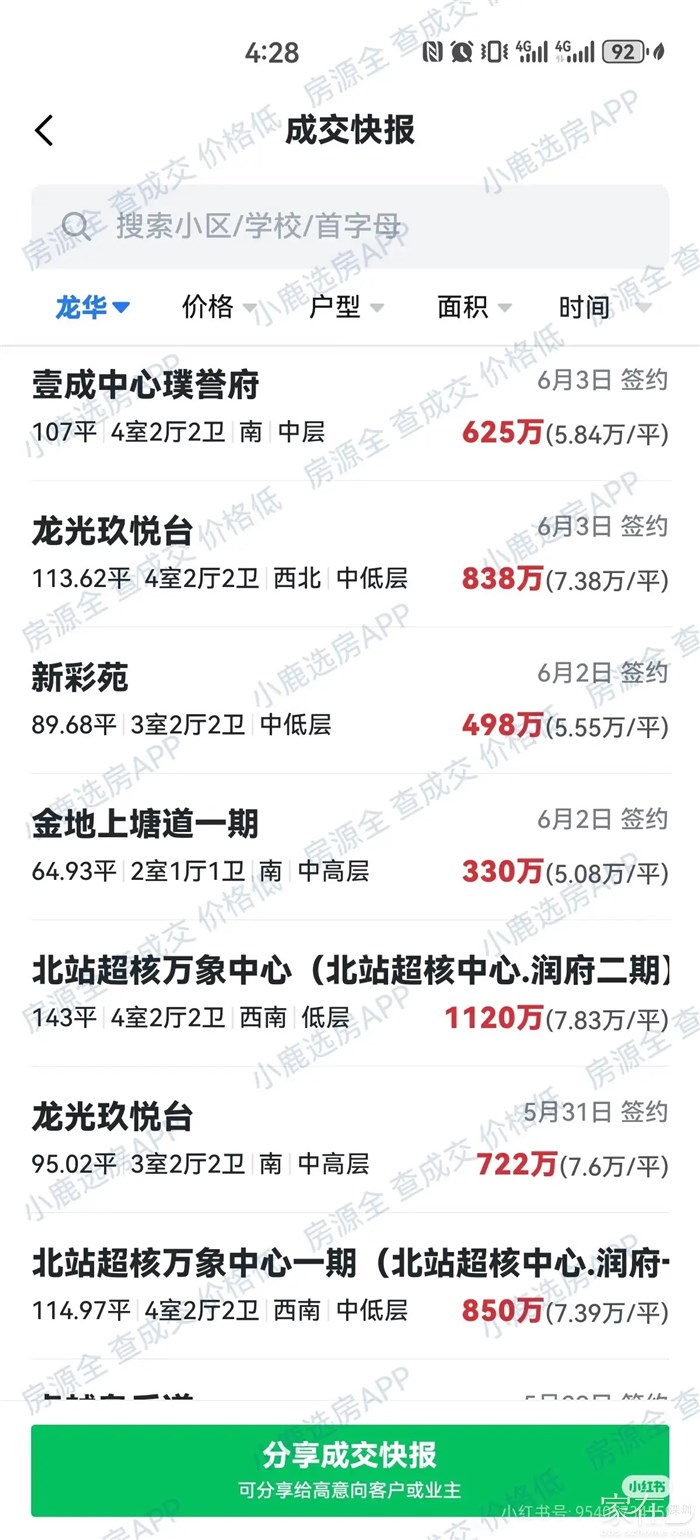Select the 金地上塘道一期 330万 record
The height and width of the screenshot is (1540, 700).
[x=350, y=846]
